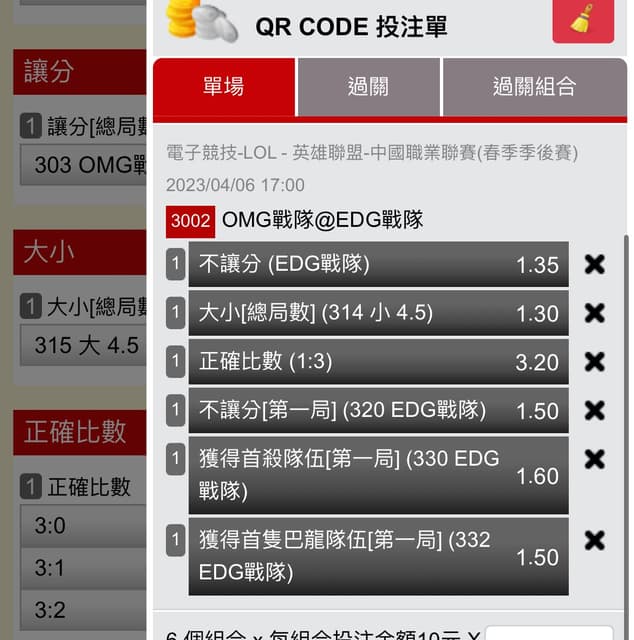The image size is (634, 640).
Task: Delete the 獲得首隻巴龍隊伍[第一局] selection
Action: click(x=594, y=541)
